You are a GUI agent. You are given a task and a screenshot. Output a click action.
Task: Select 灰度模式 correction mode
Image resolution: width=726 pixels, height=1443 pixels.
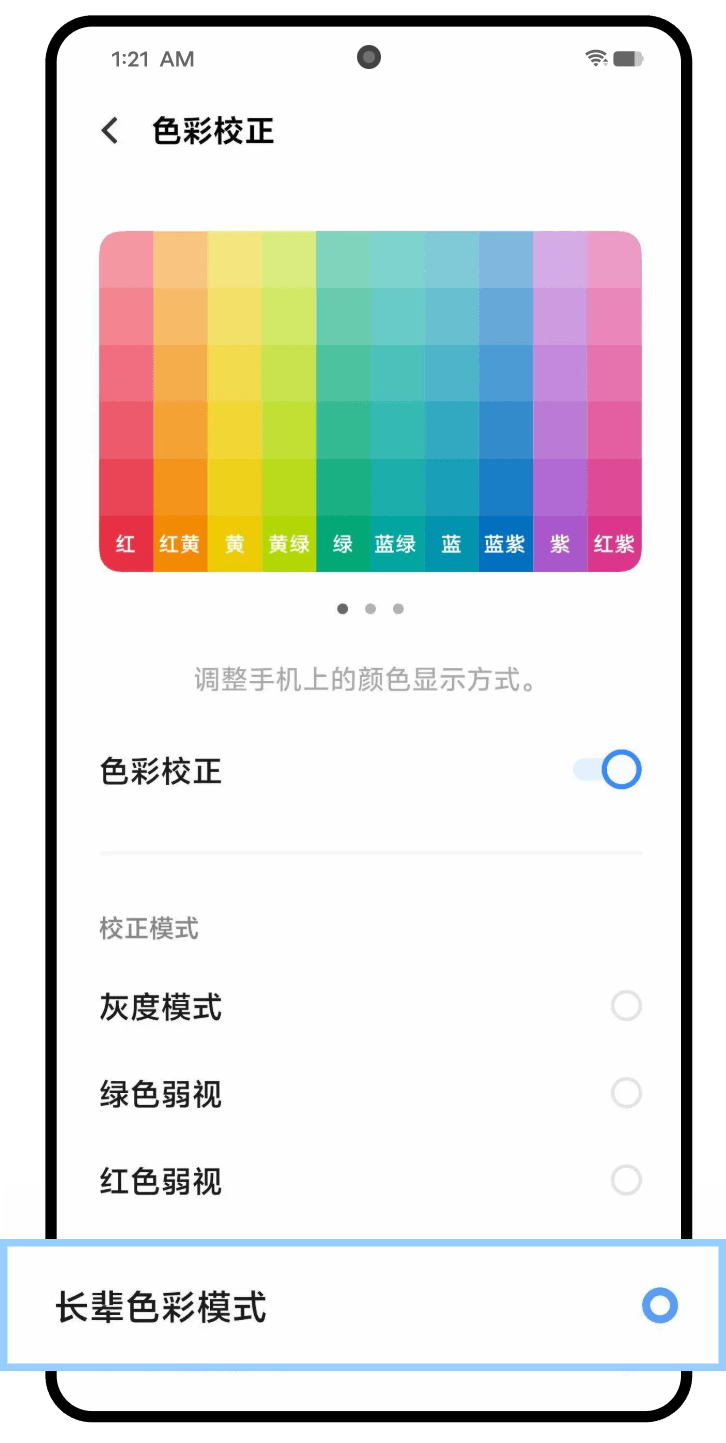click(370, 1006)
